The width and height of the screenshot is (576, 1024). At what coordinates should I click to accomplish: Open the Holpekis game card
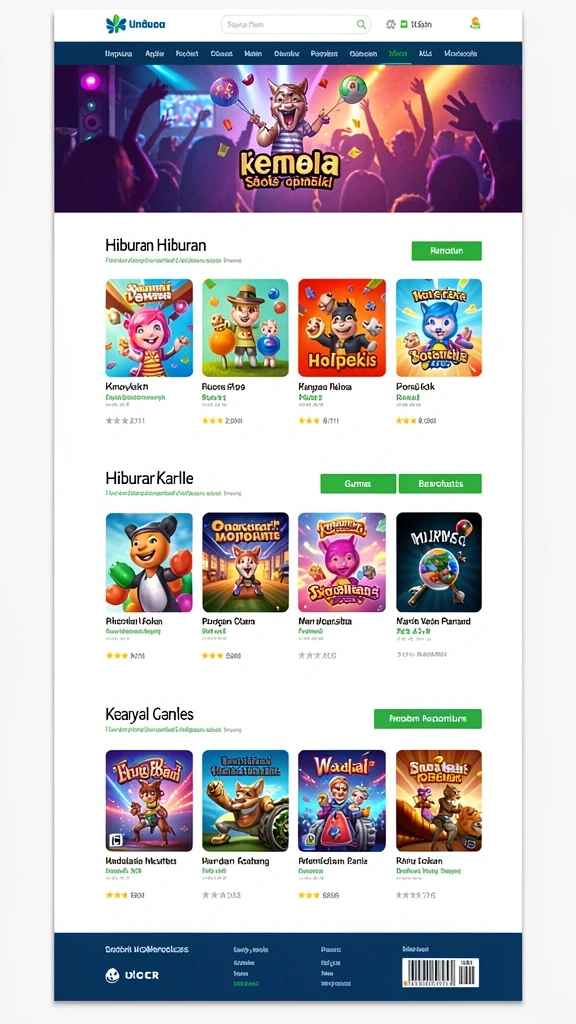(x=342, y=328)
